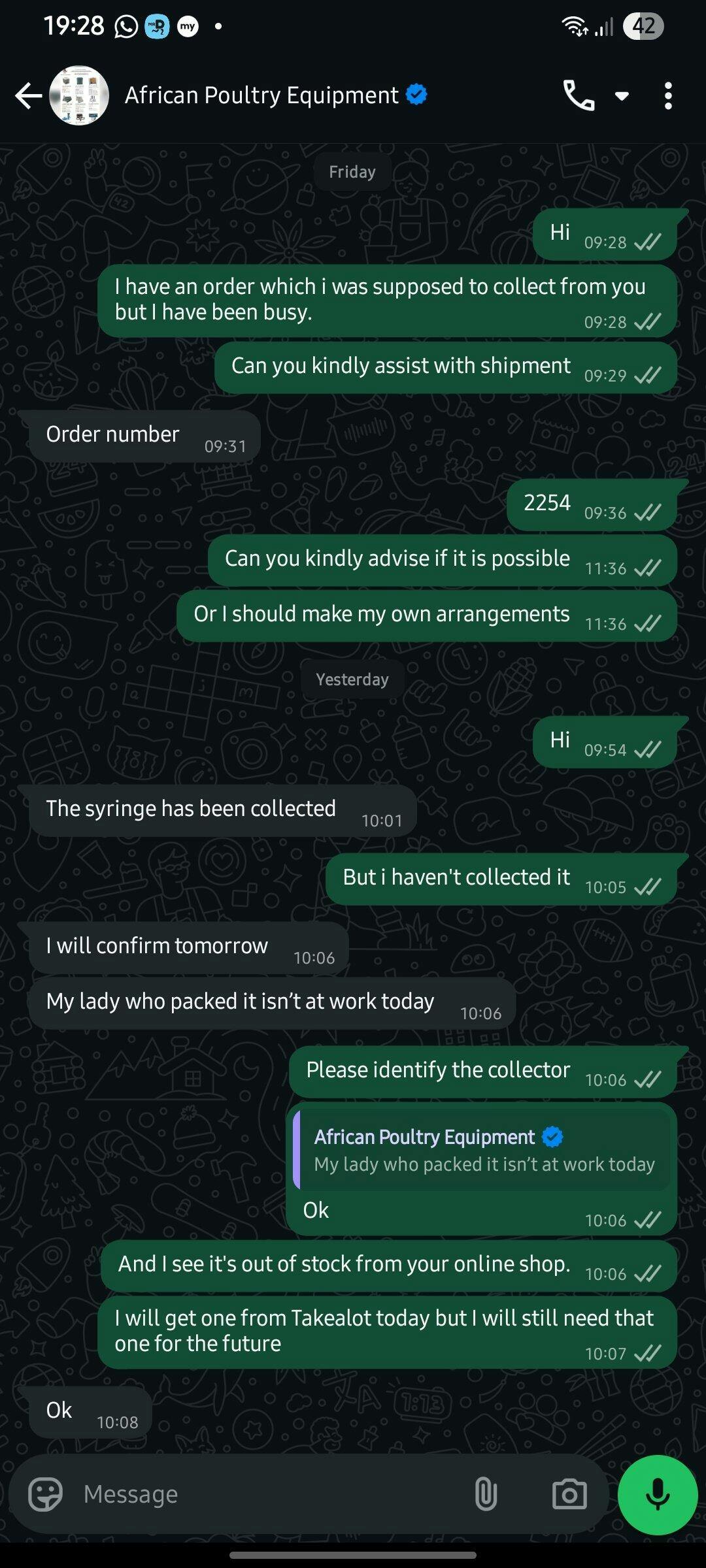Expand the call options dropdown arrow
The image size is (706, 1568).
pyautogui.click(x=622, y=96)
